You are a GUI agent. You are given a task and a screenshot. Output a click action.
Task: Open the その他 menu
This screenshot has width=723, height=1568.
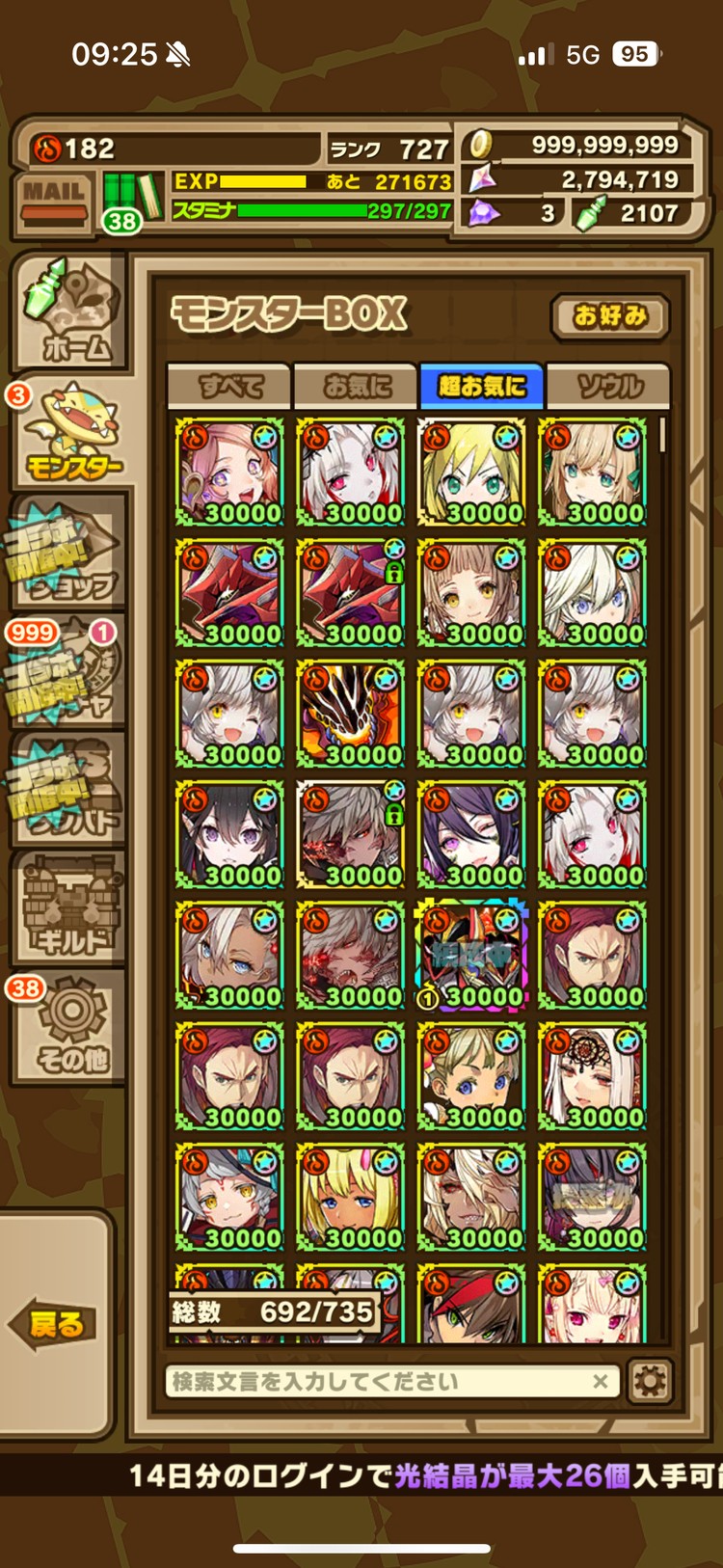69,1029
